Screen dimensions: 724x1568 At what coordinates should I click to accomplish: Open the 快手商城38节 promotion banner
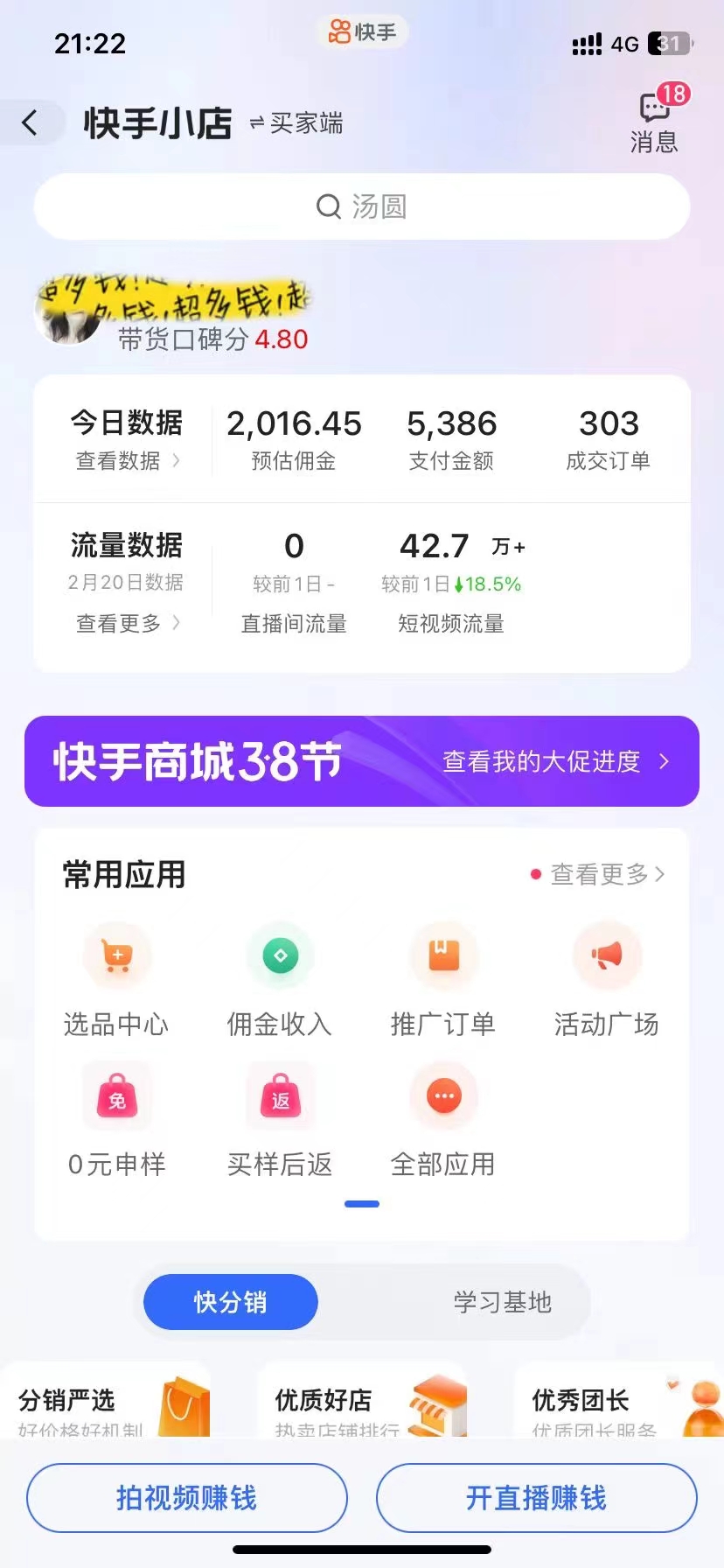(x=362, y=761)
